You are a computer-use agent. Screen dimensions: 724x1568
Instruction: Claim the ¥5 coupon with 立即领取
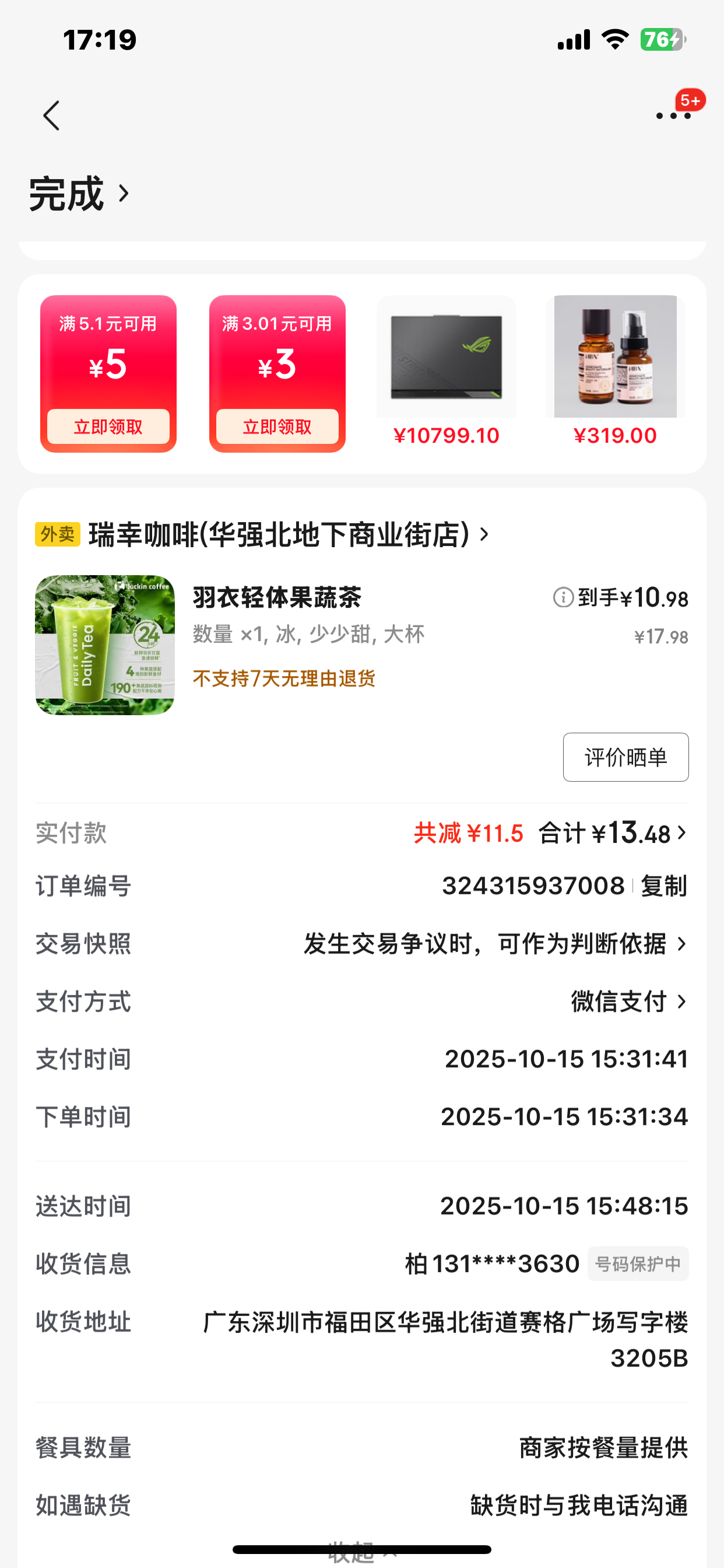(x=108, y=426)
